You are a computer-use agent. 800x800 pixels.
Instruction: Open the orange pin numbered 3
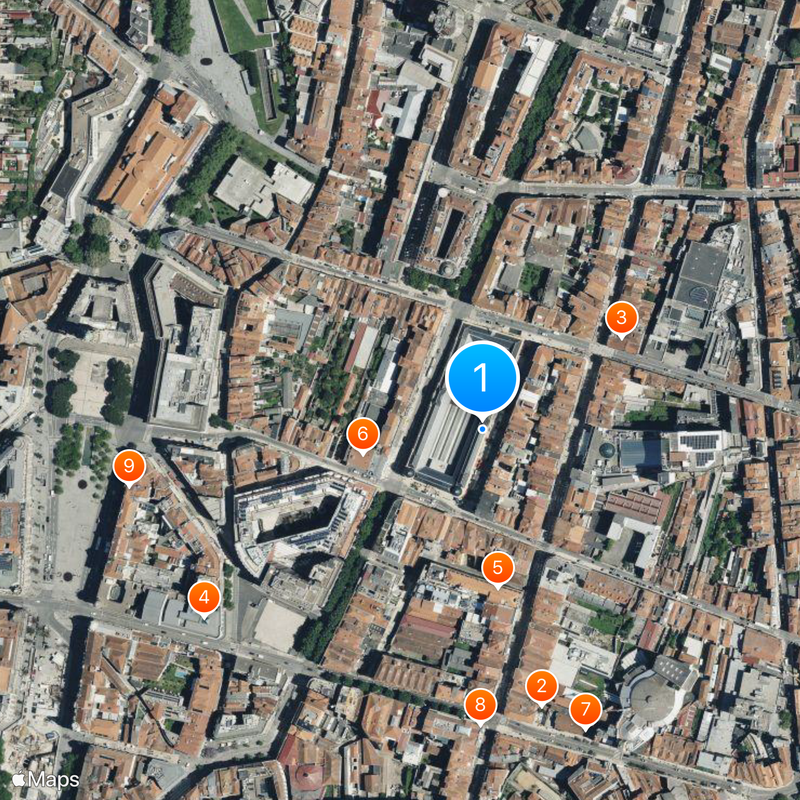click(621, 319)
